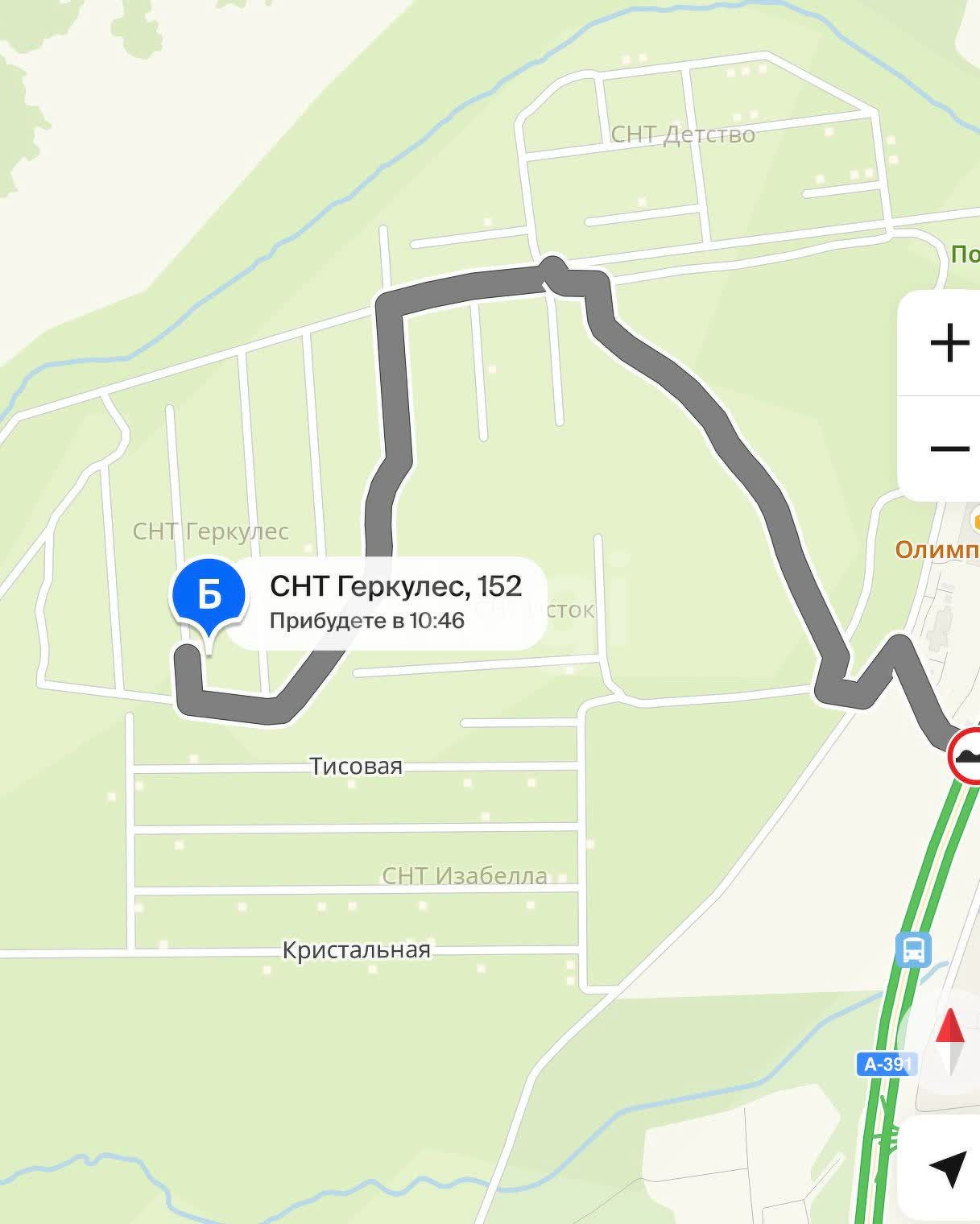Viewport: 980px width, 1224px height.
Task: Tap the СНТ Геркулес, 152 arrival card
Action: [395, 602]
